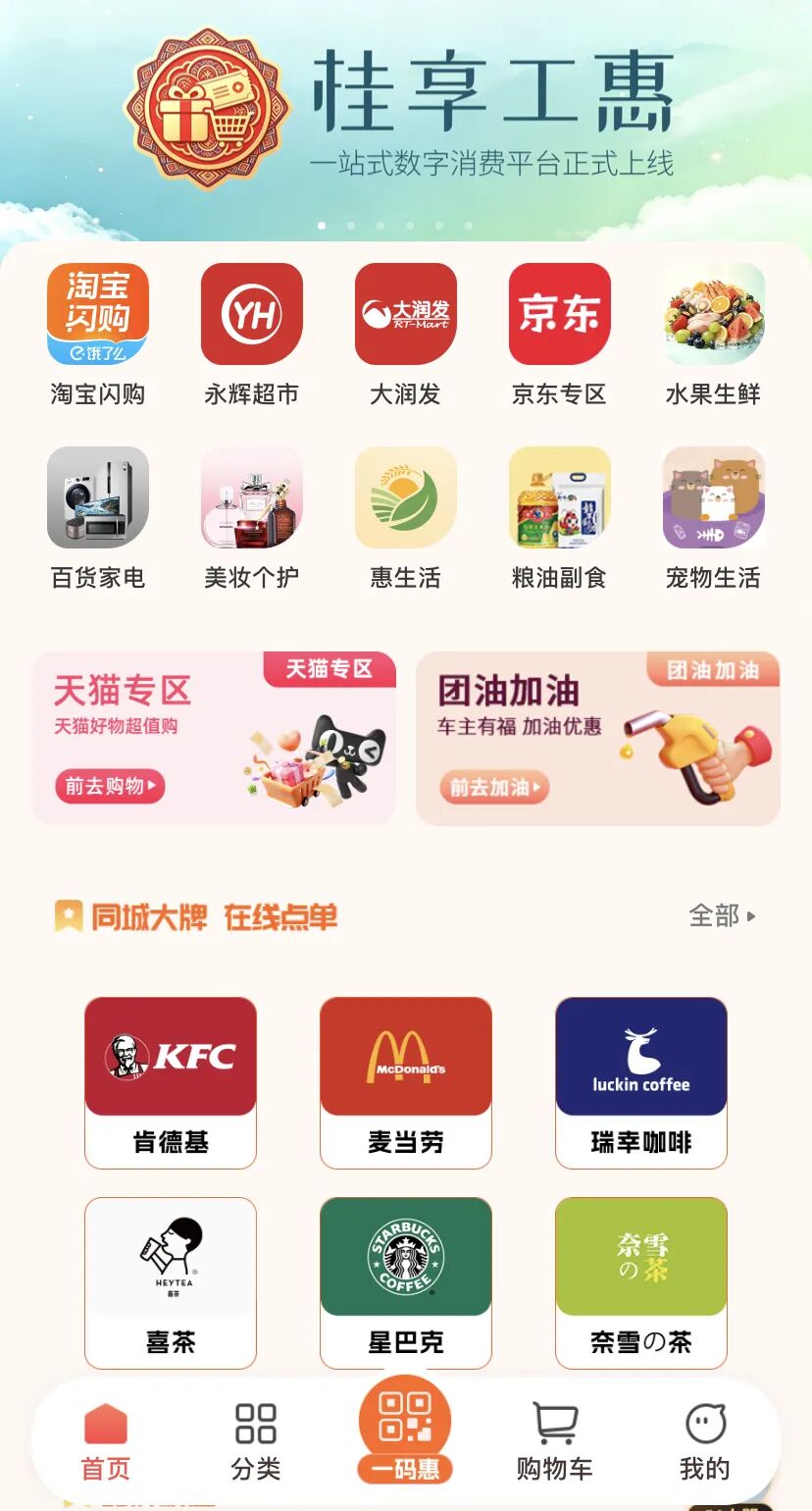This screenshot has width=812, height=1511.
Task: Open the 麦当劳 card
Action: tap(406, 1083)
